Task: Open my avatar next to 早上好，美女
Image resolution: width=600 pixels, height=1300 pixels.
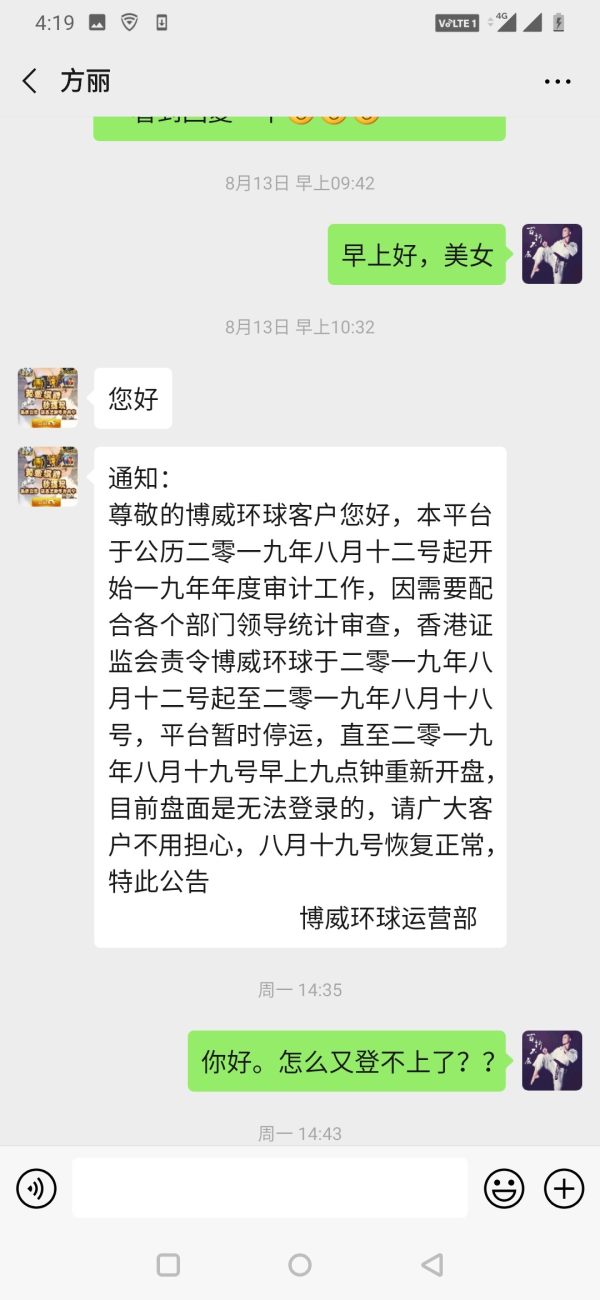Action: point(552,254)
